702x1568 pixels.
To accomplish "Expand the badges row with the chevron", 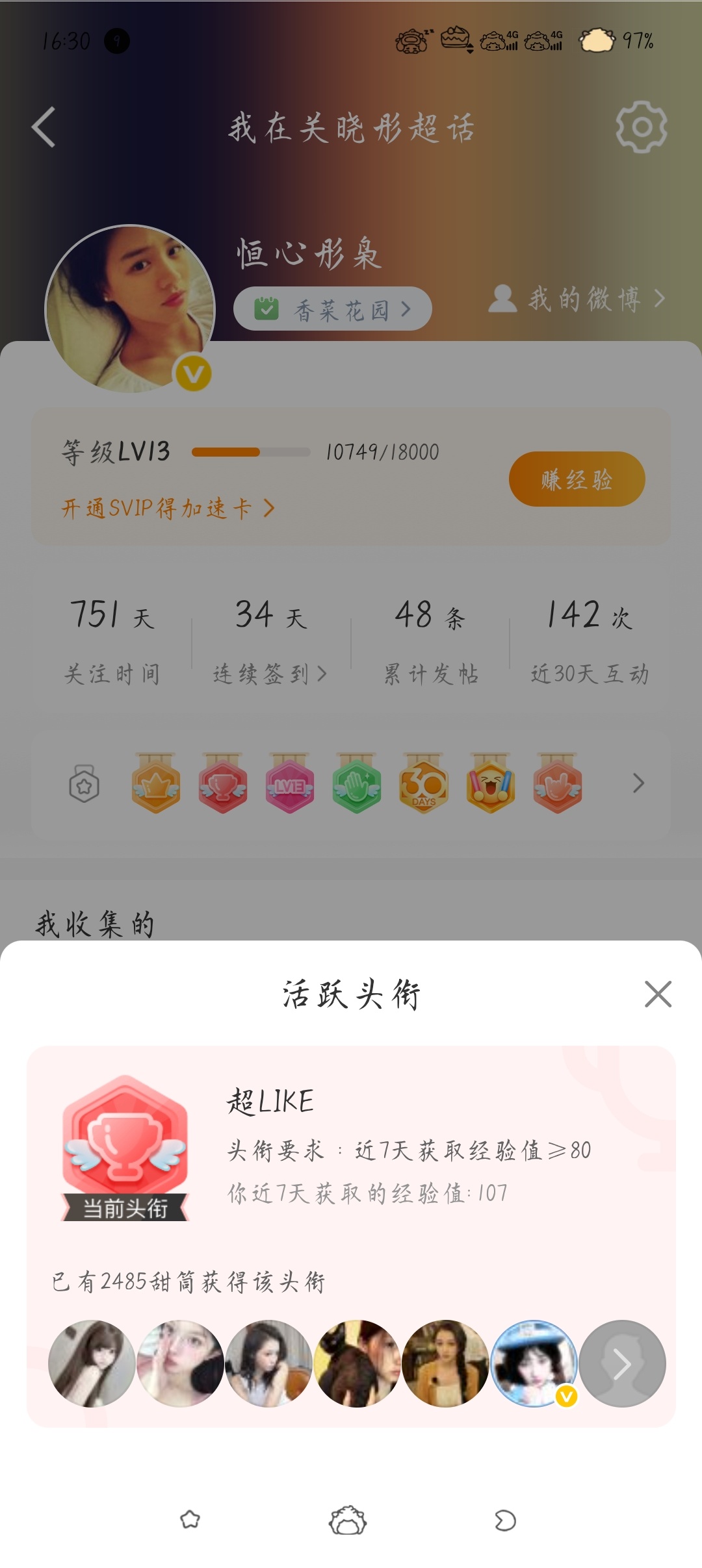I will pos(638,783).
